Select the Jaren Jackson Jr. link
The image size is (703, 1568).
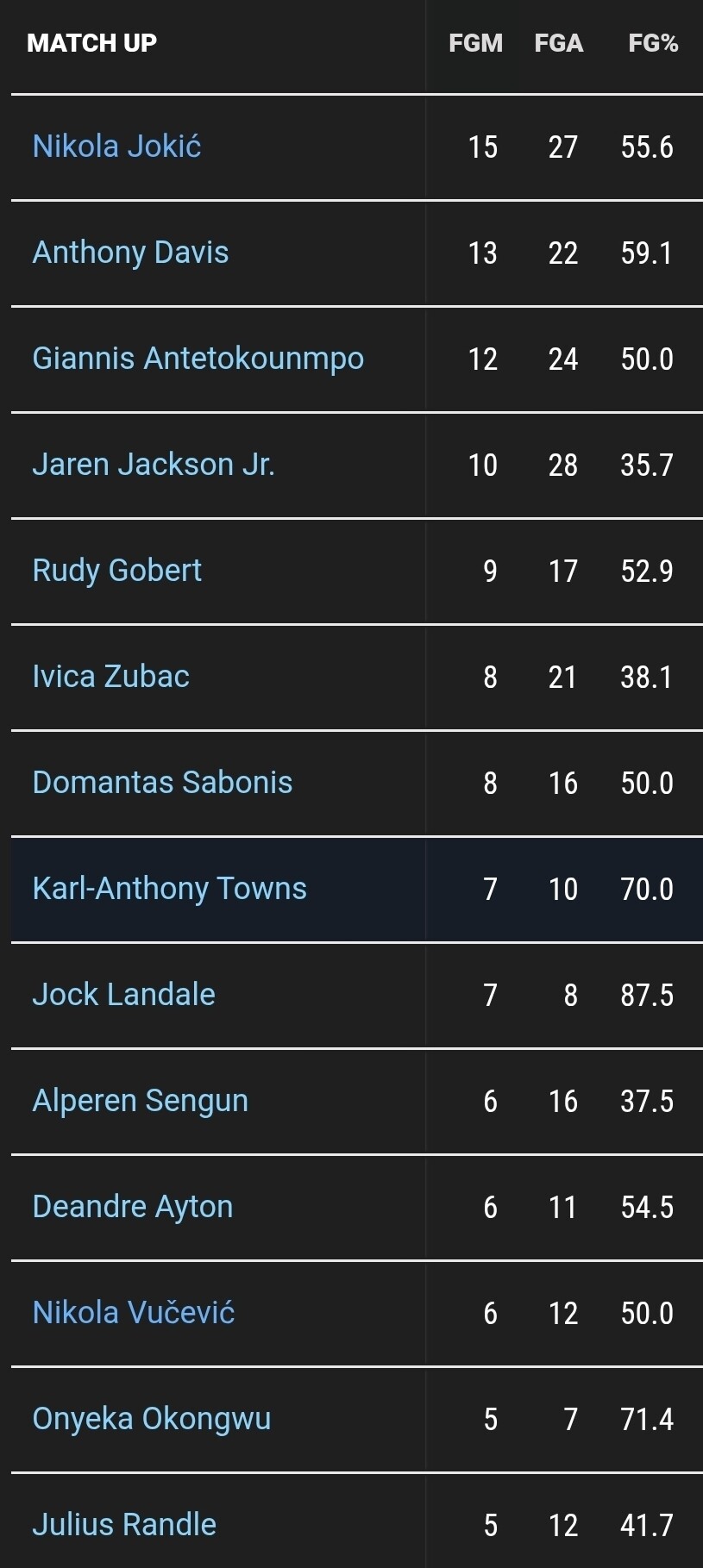click(153, 465)
